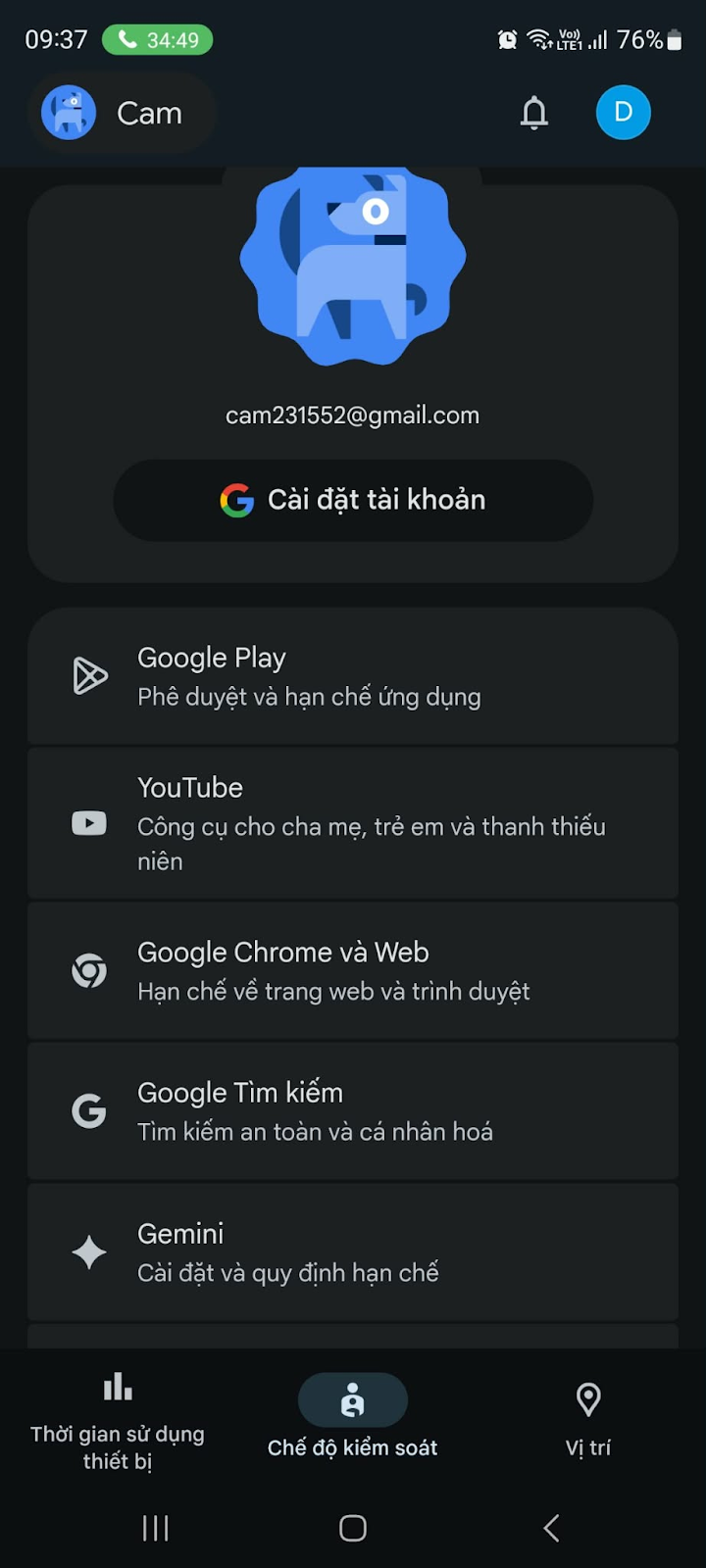Open Gemini settings and restrictions
This screenshot has width=706, height=1568.
(x=353, y=1252)
